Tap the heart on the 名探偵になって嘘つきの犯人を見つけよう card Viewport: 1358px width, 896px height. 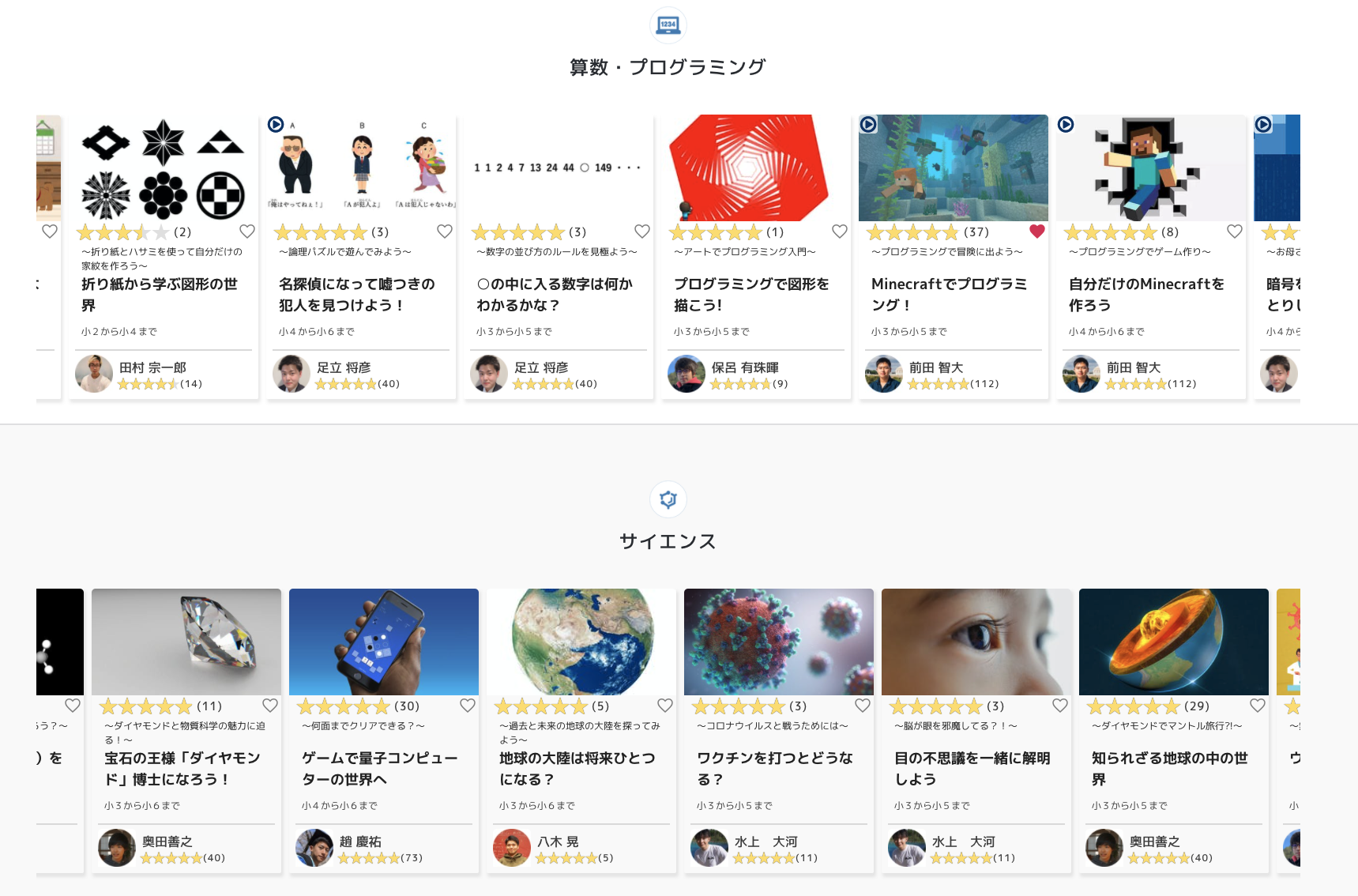click(x=445, y=232)
